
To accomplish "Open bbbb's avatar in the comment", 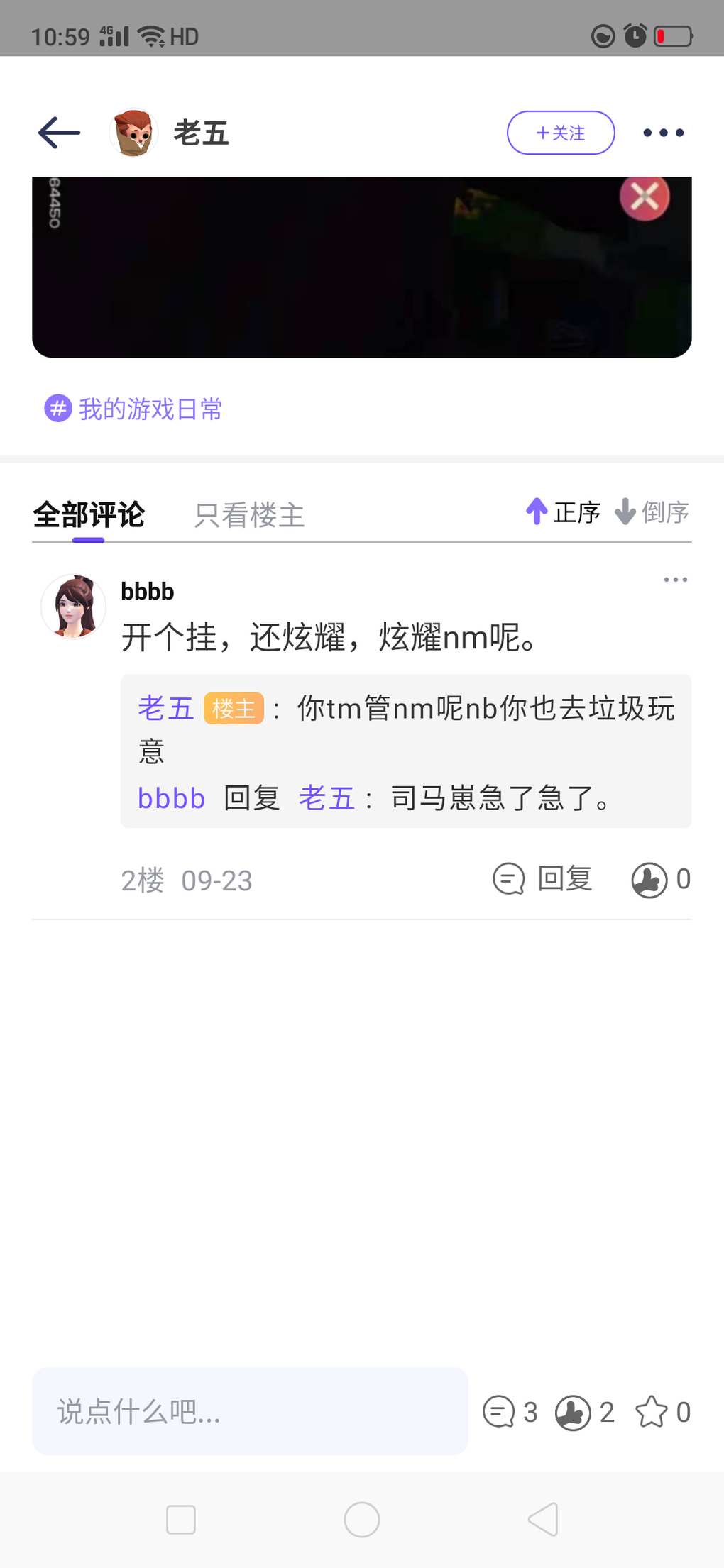I will 73,607.
